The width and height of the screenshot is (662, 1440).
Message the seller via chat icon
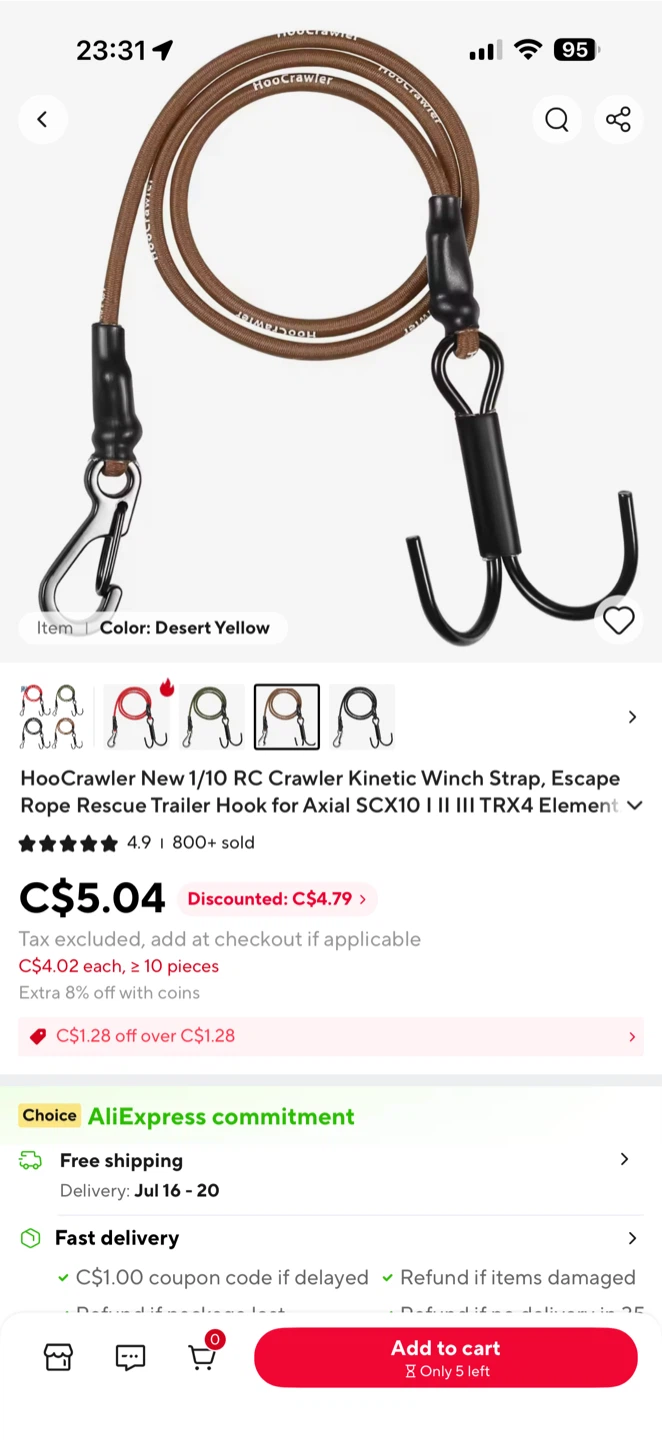point(130,1357)
